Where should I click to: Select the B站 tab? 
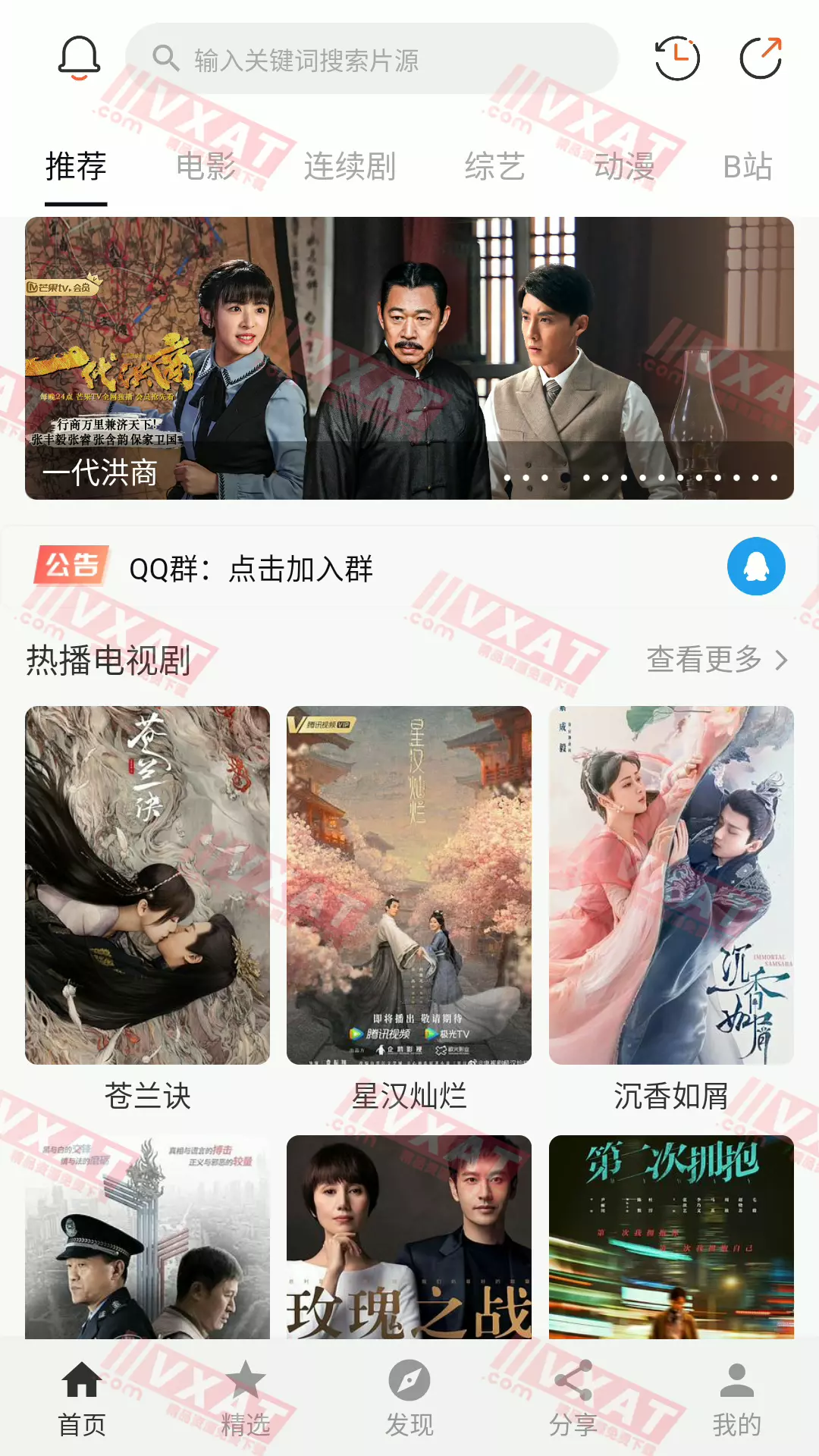[748, 167]
